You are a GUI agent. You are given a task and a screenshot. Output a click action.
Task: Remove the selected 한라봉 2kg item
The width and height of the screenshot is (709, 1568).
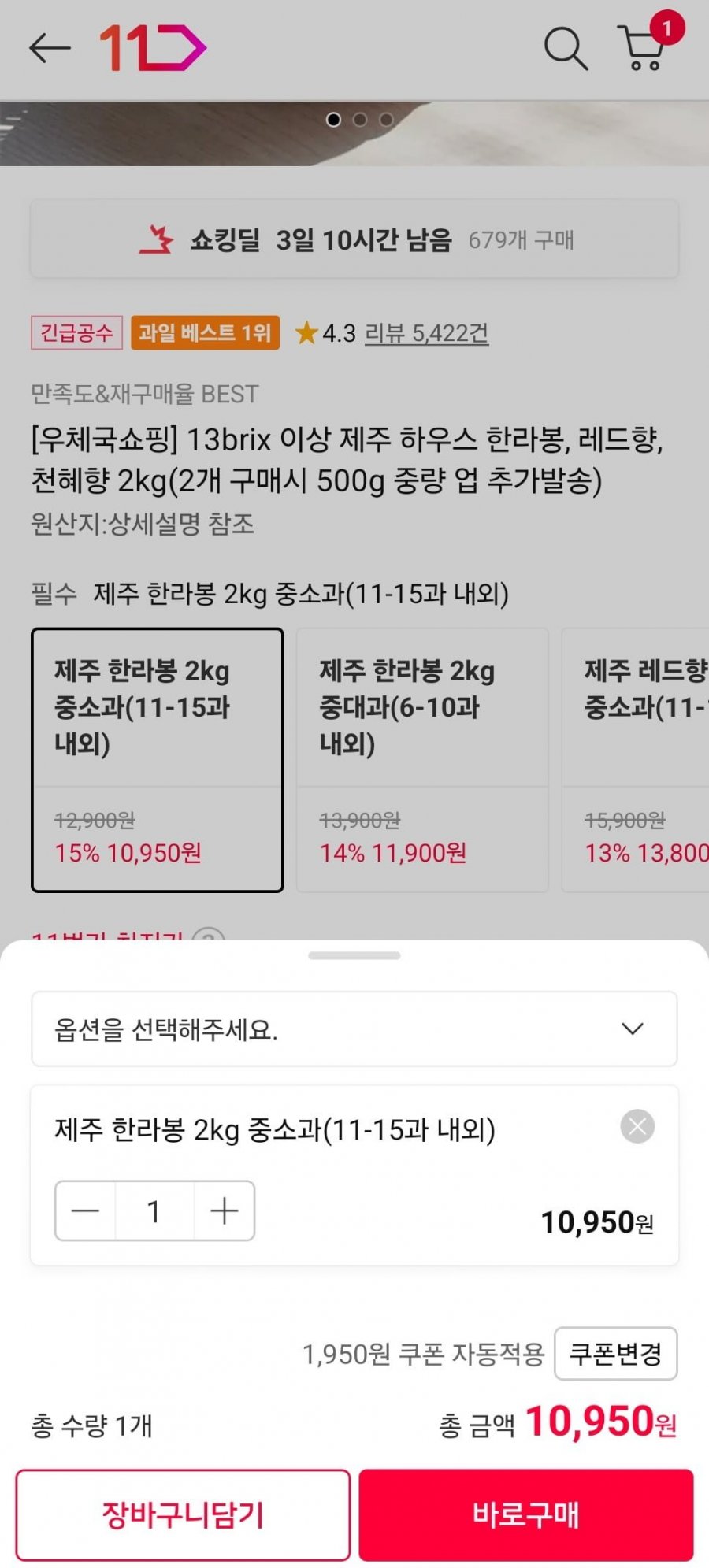[x=637, y=1126]
